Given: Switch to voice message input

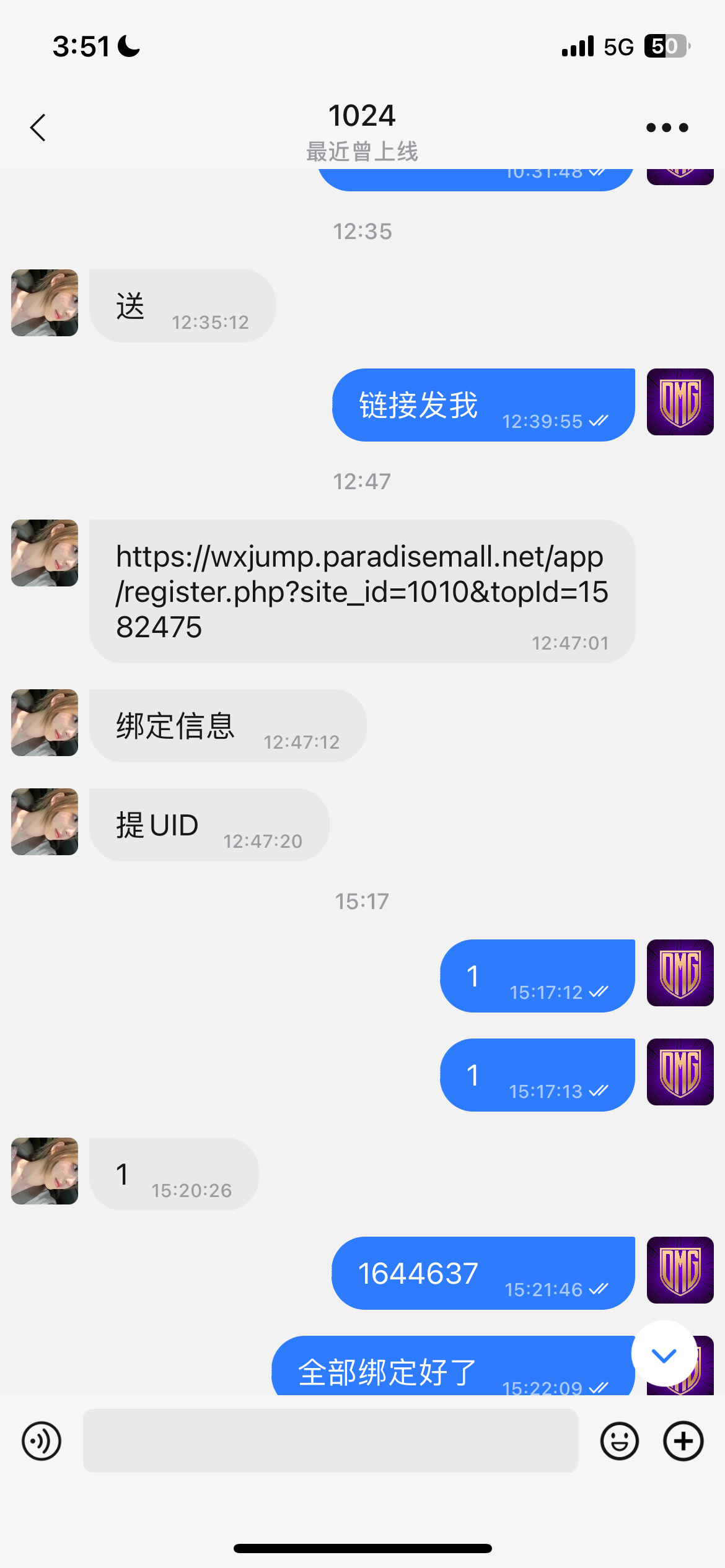Looking at the screenshot, I should (x=42, y=1440).
